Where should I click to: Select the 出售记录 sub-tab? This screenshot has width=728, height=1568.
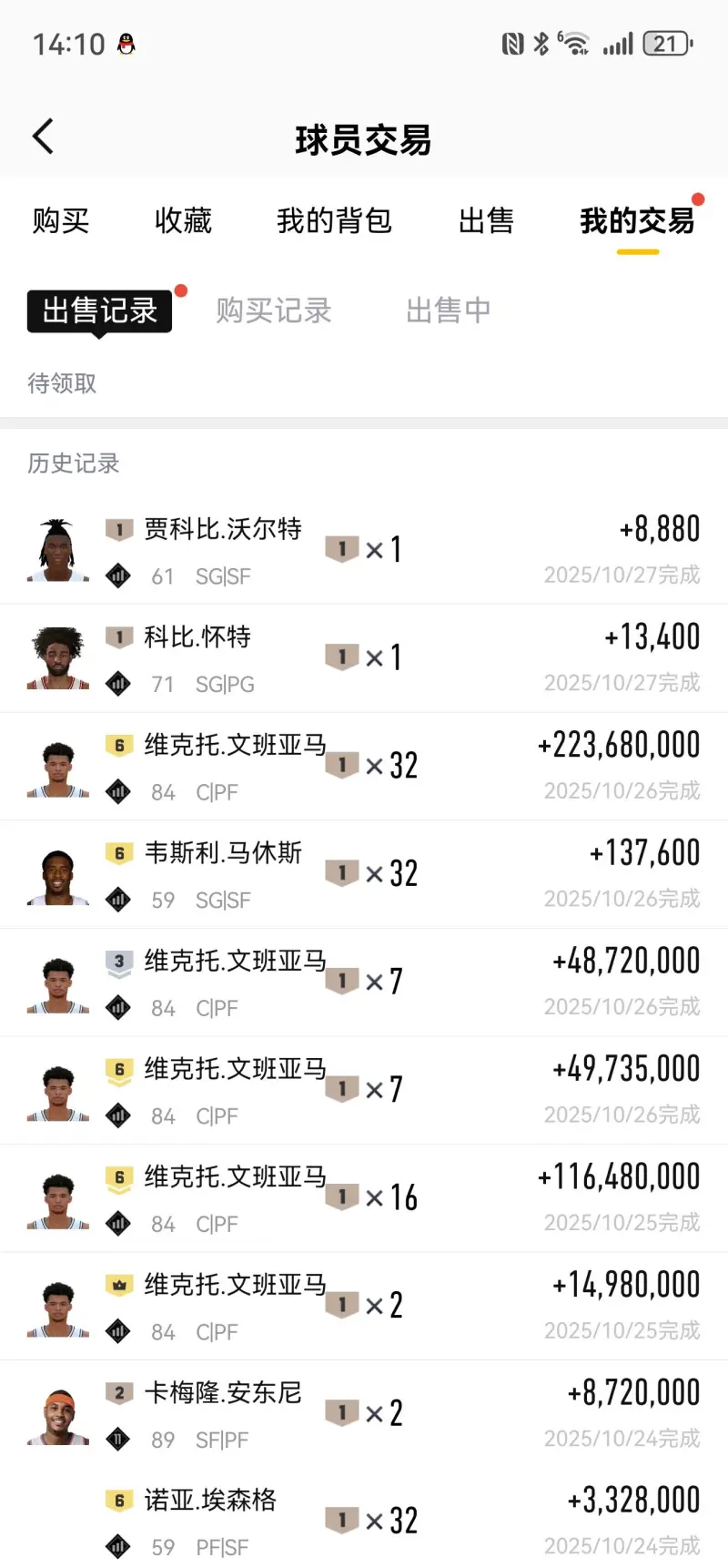pos(100,311)
